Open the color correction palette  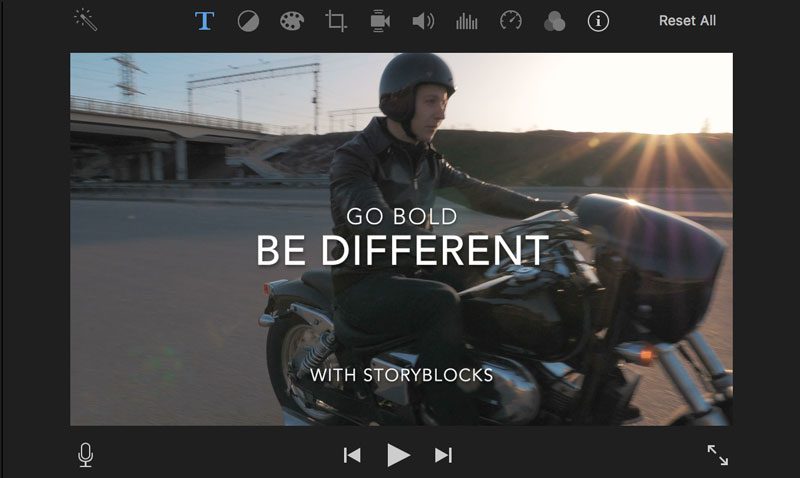click(x=292, y=21)
